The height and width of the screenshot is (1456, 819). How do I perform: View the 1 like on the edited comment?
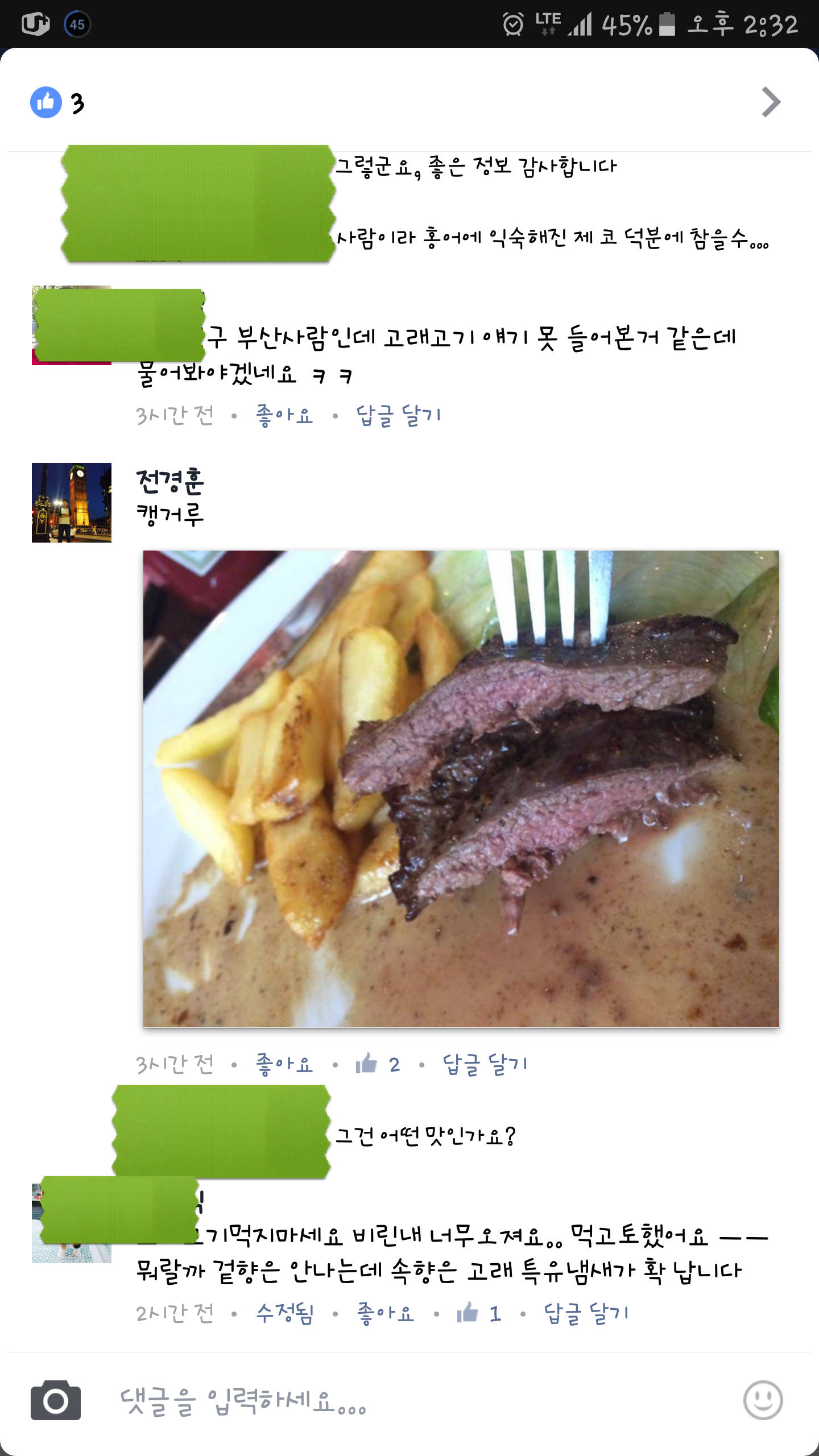[479, 1313]
